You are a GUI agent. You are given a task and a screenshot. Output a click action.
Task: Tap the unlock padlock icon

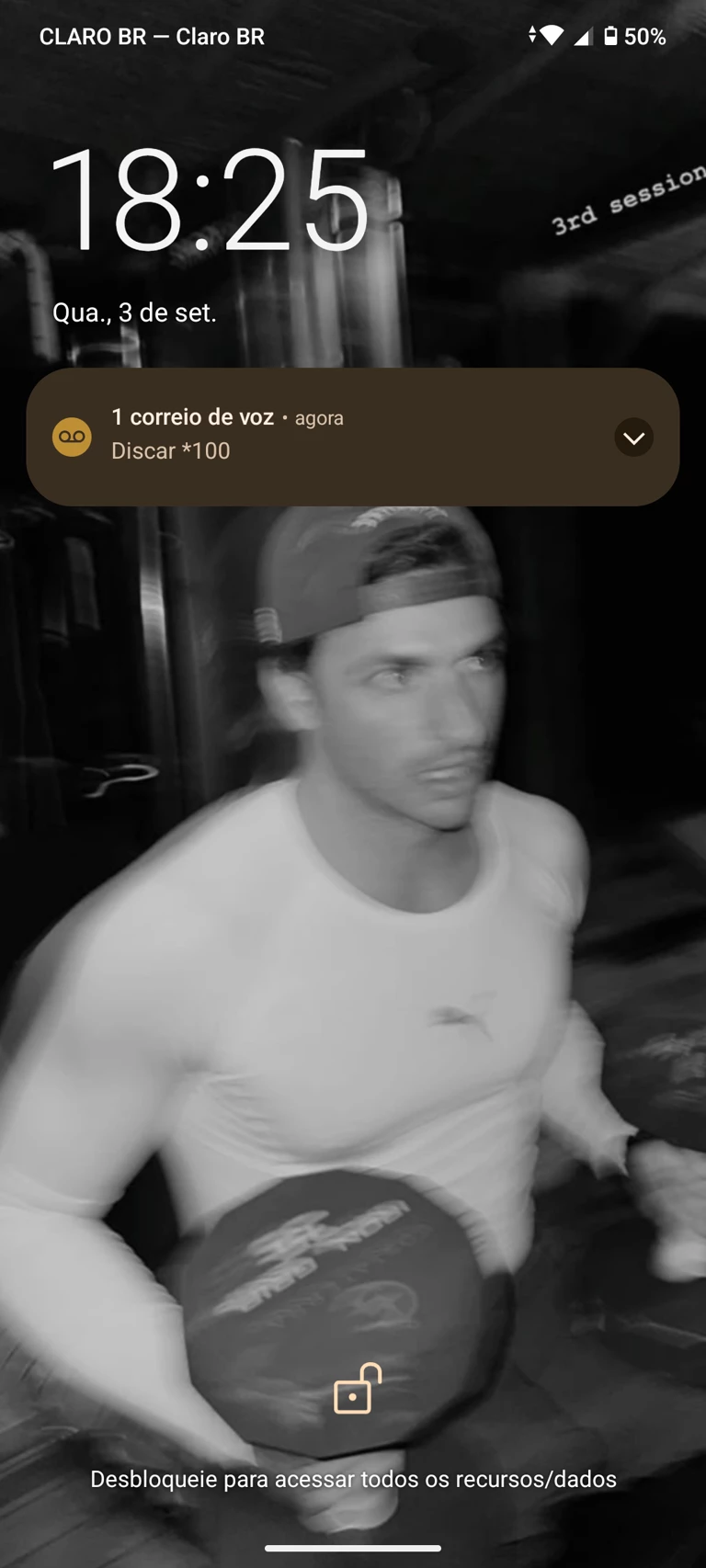tap(357, 1389)
